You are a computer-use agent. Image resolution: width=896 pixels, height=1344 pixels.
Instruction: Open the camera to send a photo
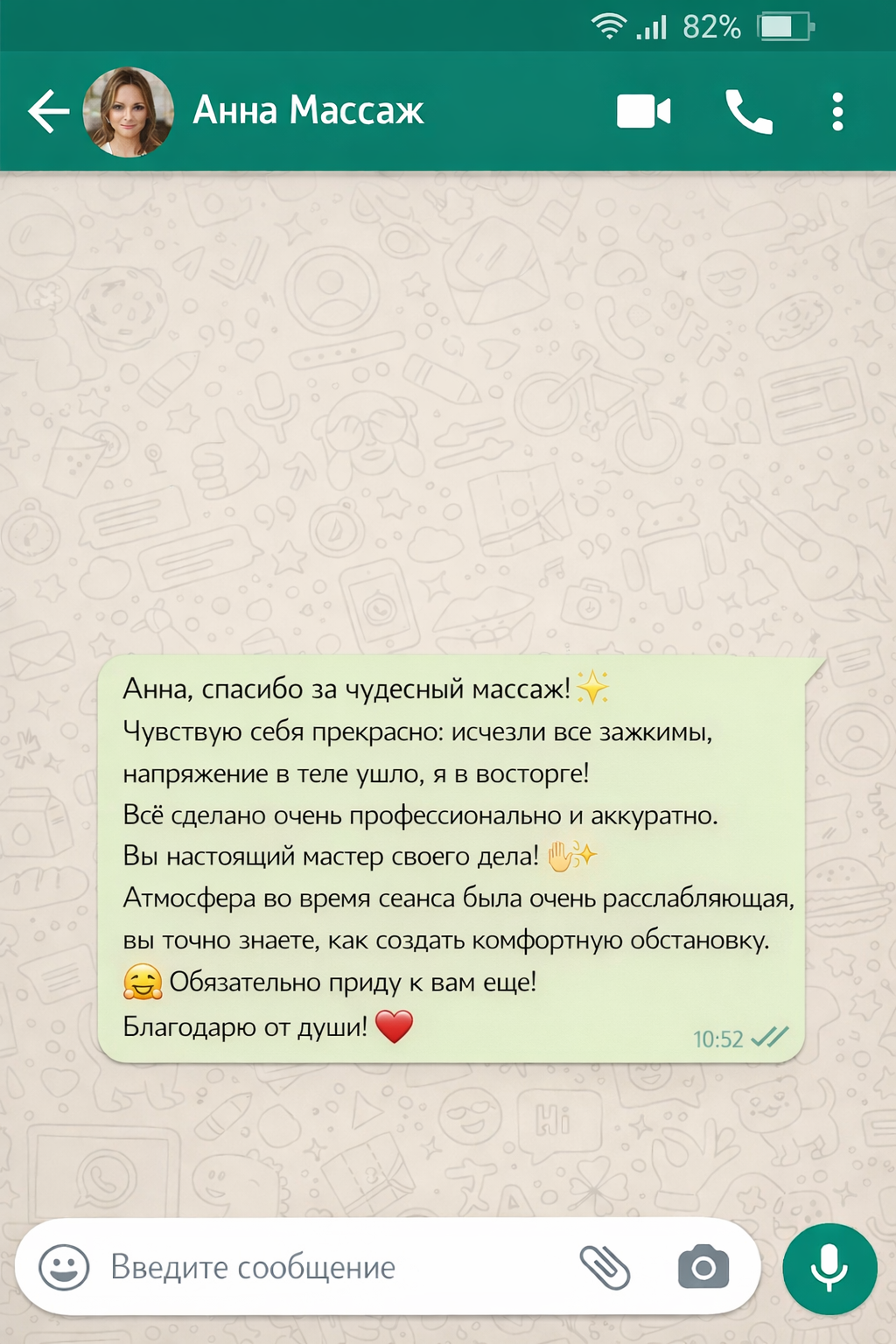[703, 1267]
